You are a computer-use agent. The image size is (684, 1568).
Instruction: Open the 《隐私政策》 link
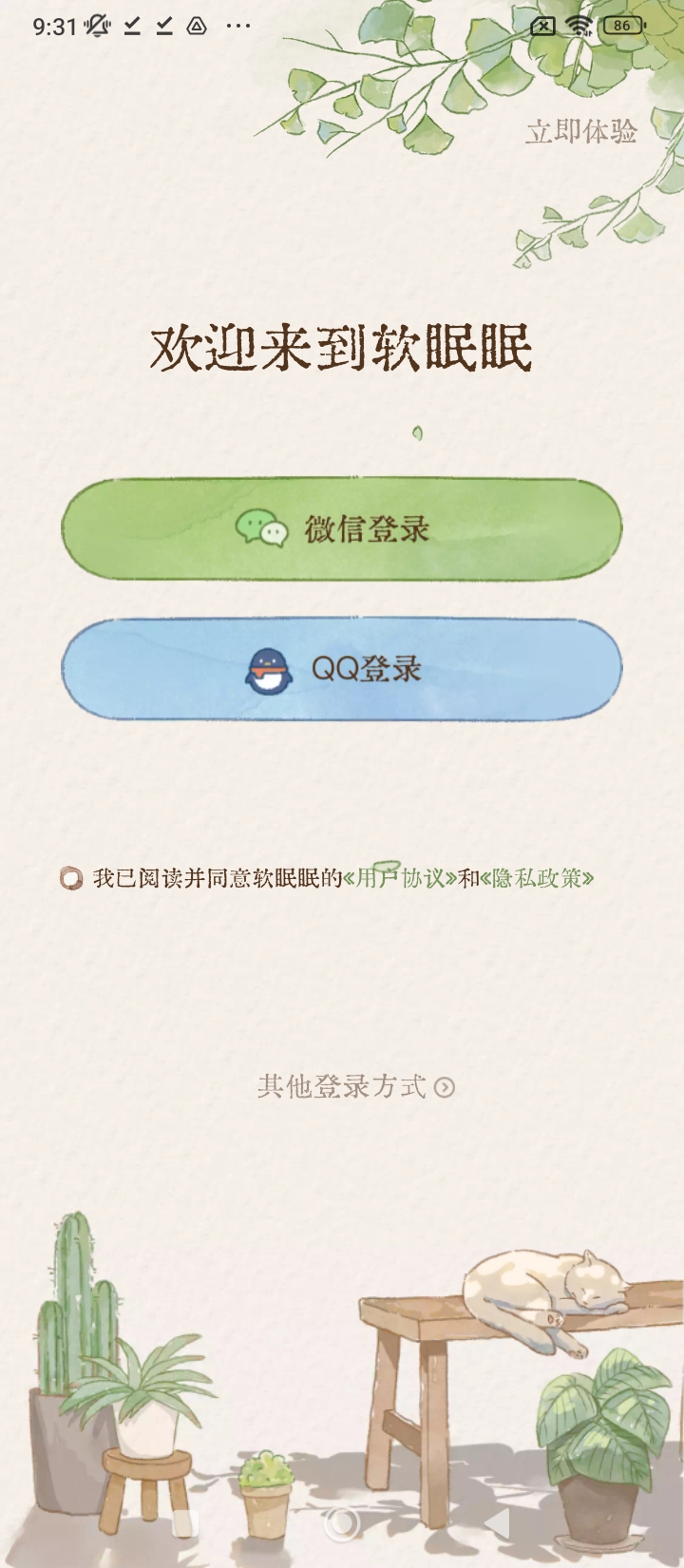(x=537, y=878)
